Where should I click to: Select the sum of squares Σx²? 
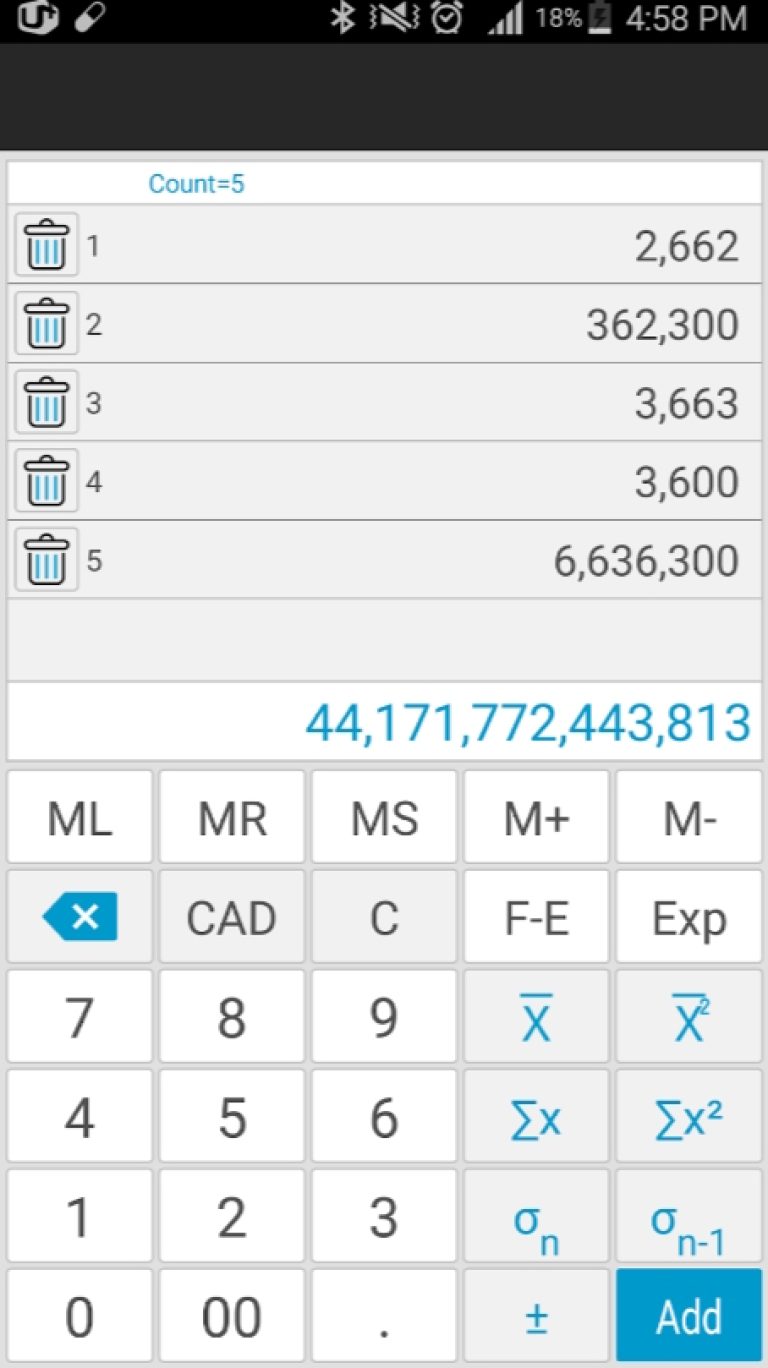(688, 1116)
